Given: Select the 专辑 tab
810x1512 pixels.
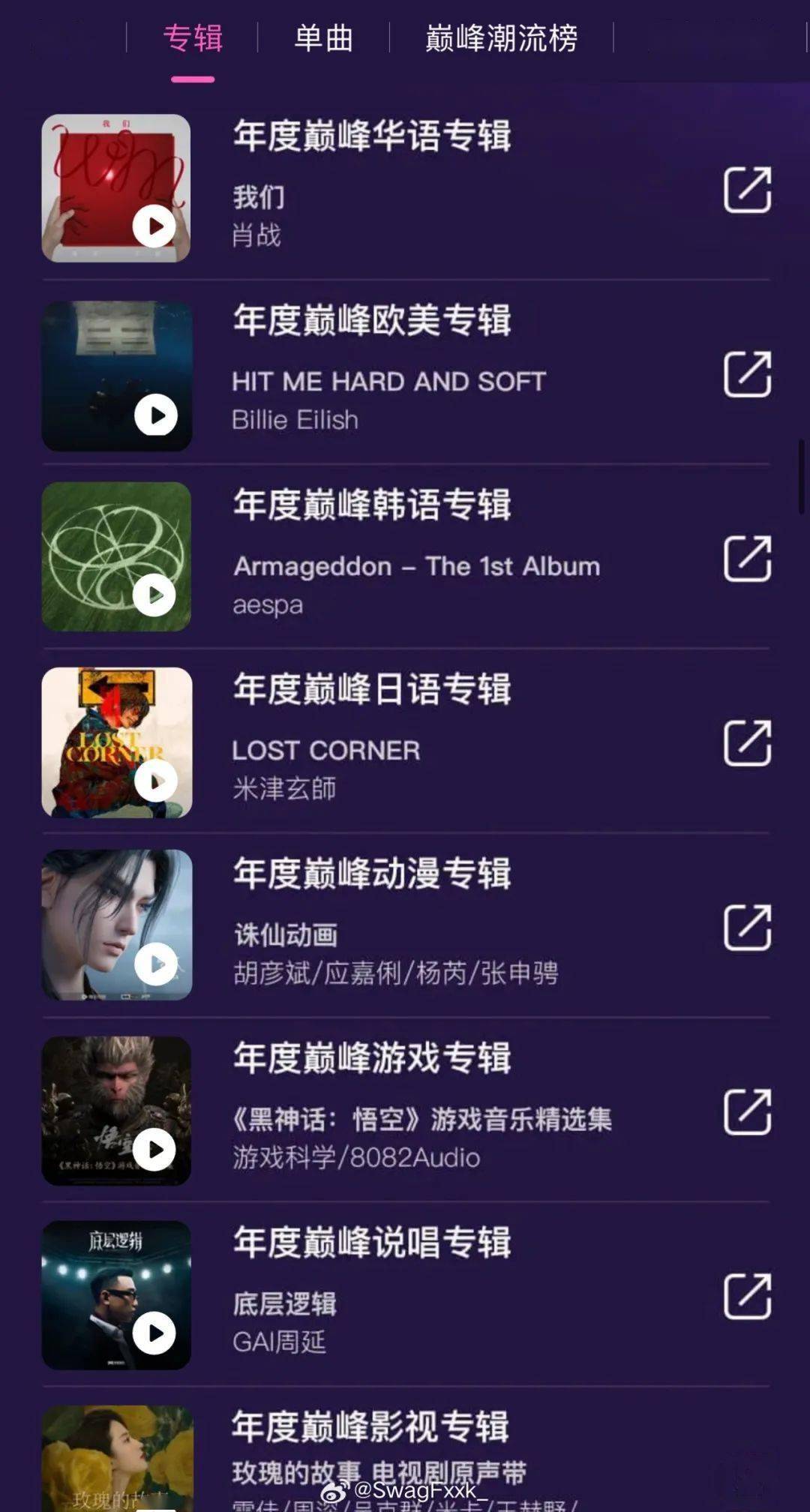Looking at the screenshot, I should [x=193, y=38].
